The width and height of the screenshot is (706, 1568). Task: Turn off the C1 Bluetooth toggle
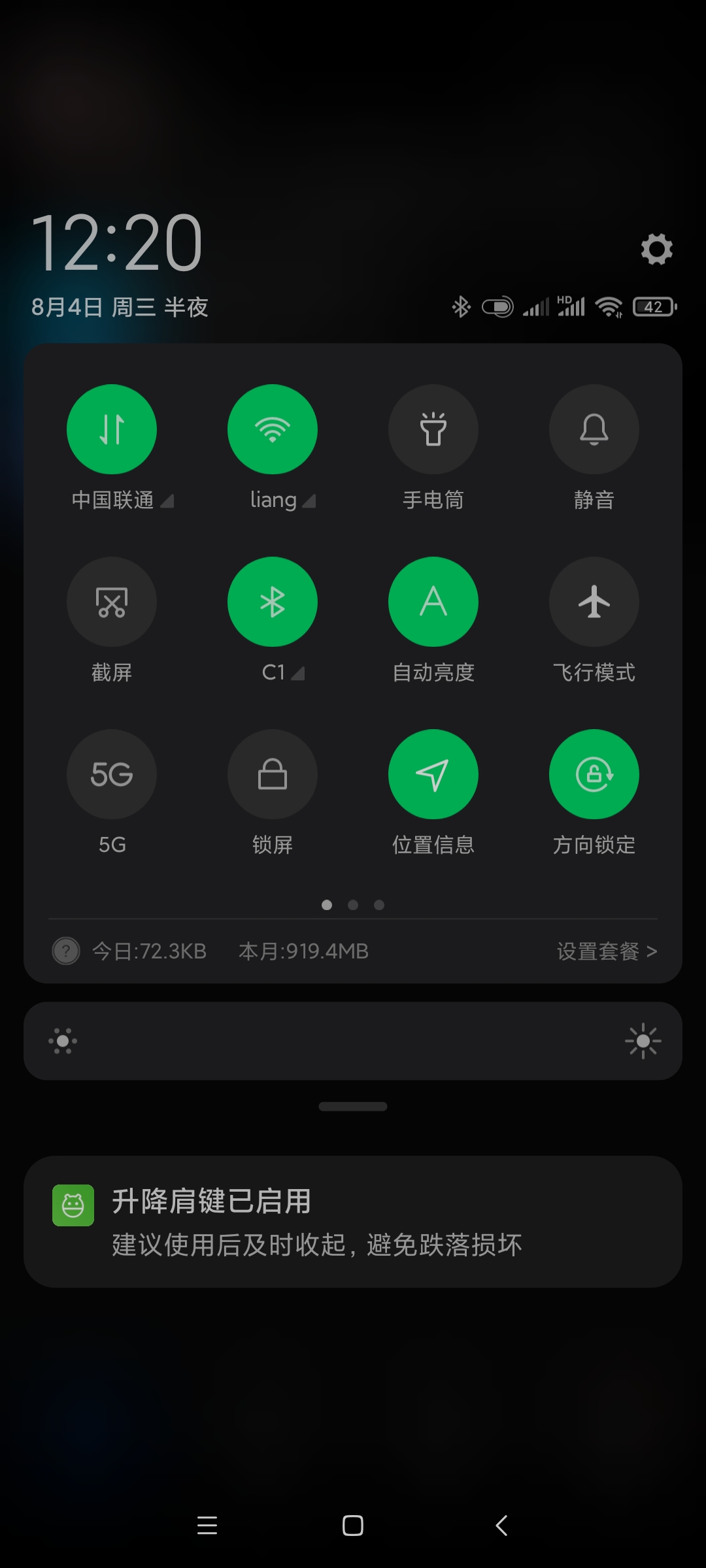pyautogui.click(x=273, y=602)
